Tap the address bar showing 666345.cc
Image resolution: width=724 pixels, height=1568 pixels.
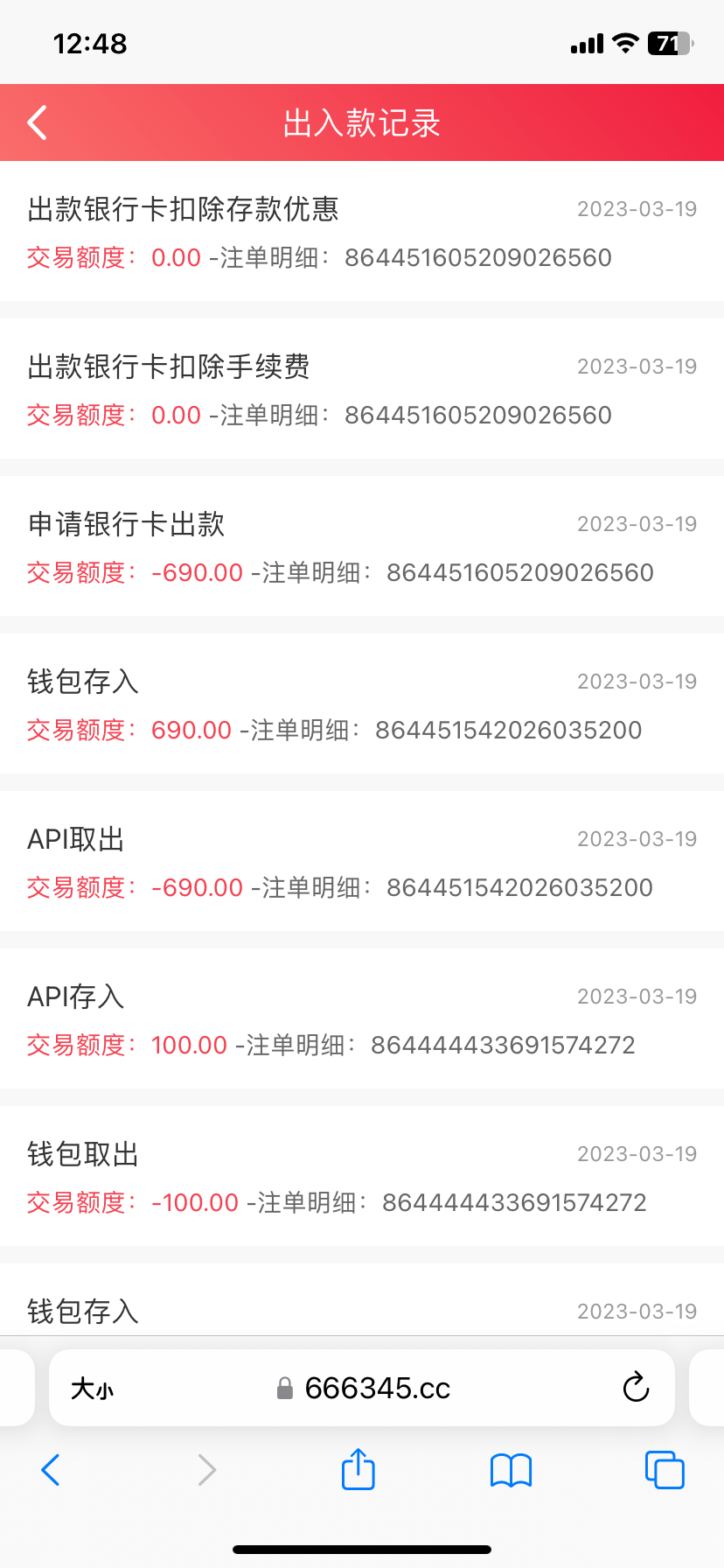coord(376,1388)
